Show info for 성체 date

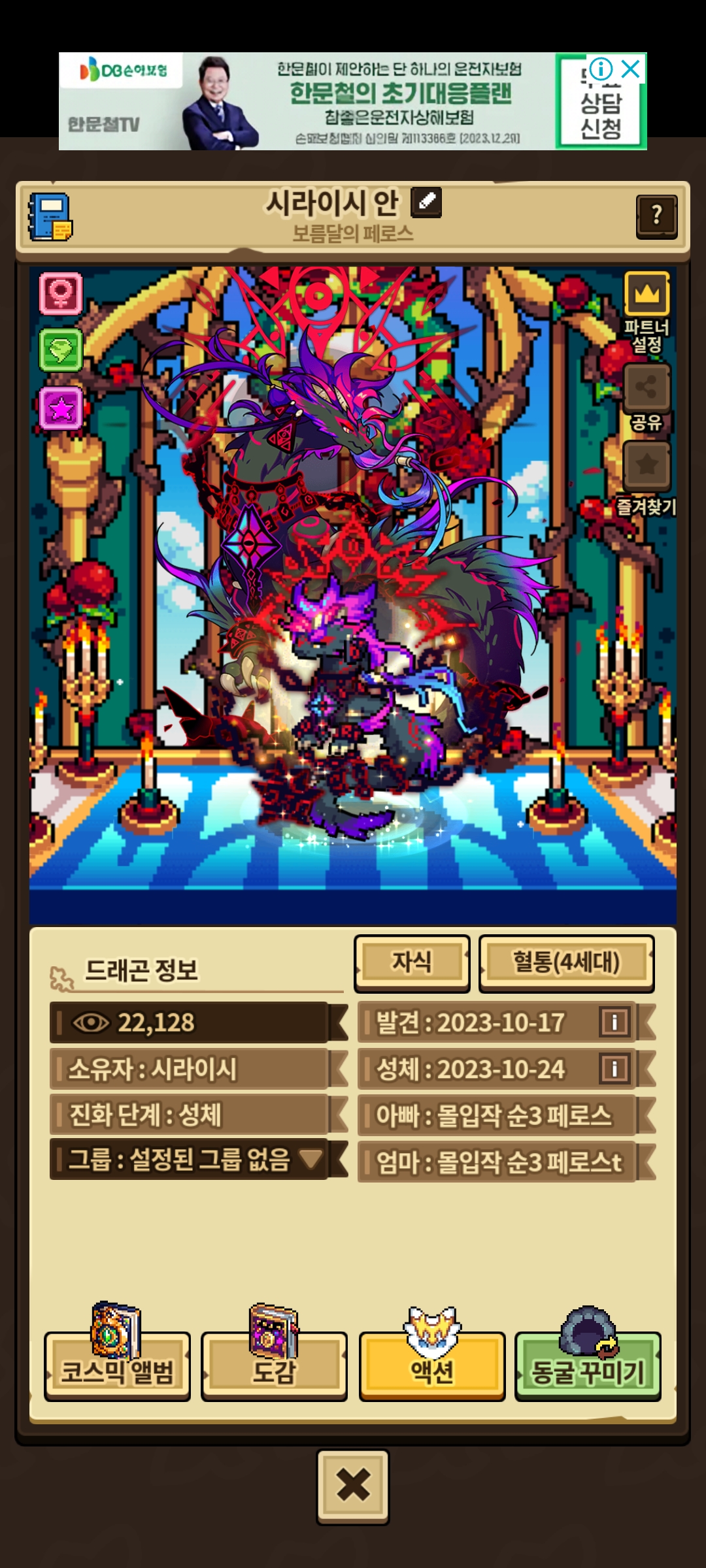[614, 1070]
